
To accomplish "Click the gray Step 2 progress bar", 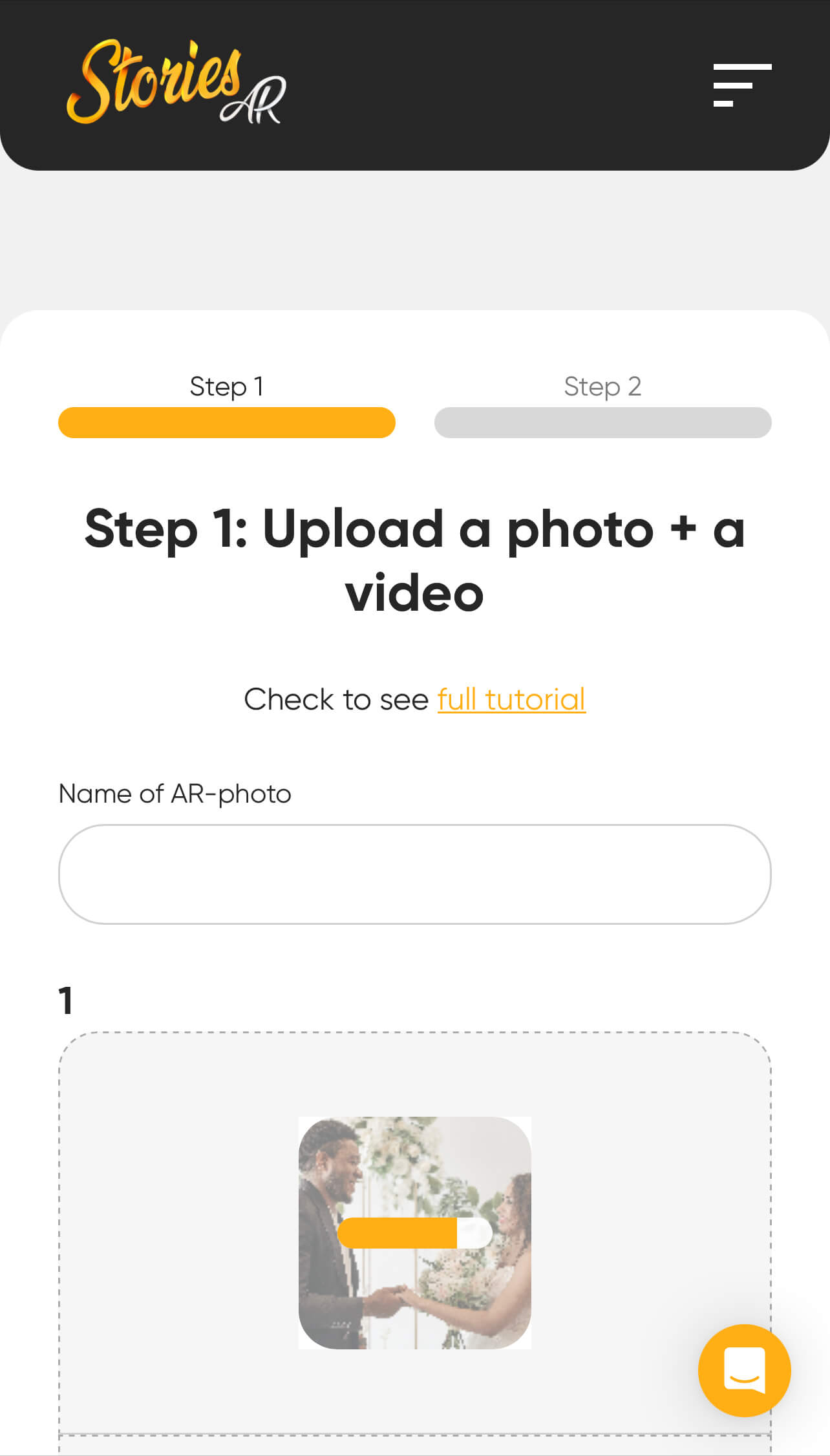I will [602, 422].
